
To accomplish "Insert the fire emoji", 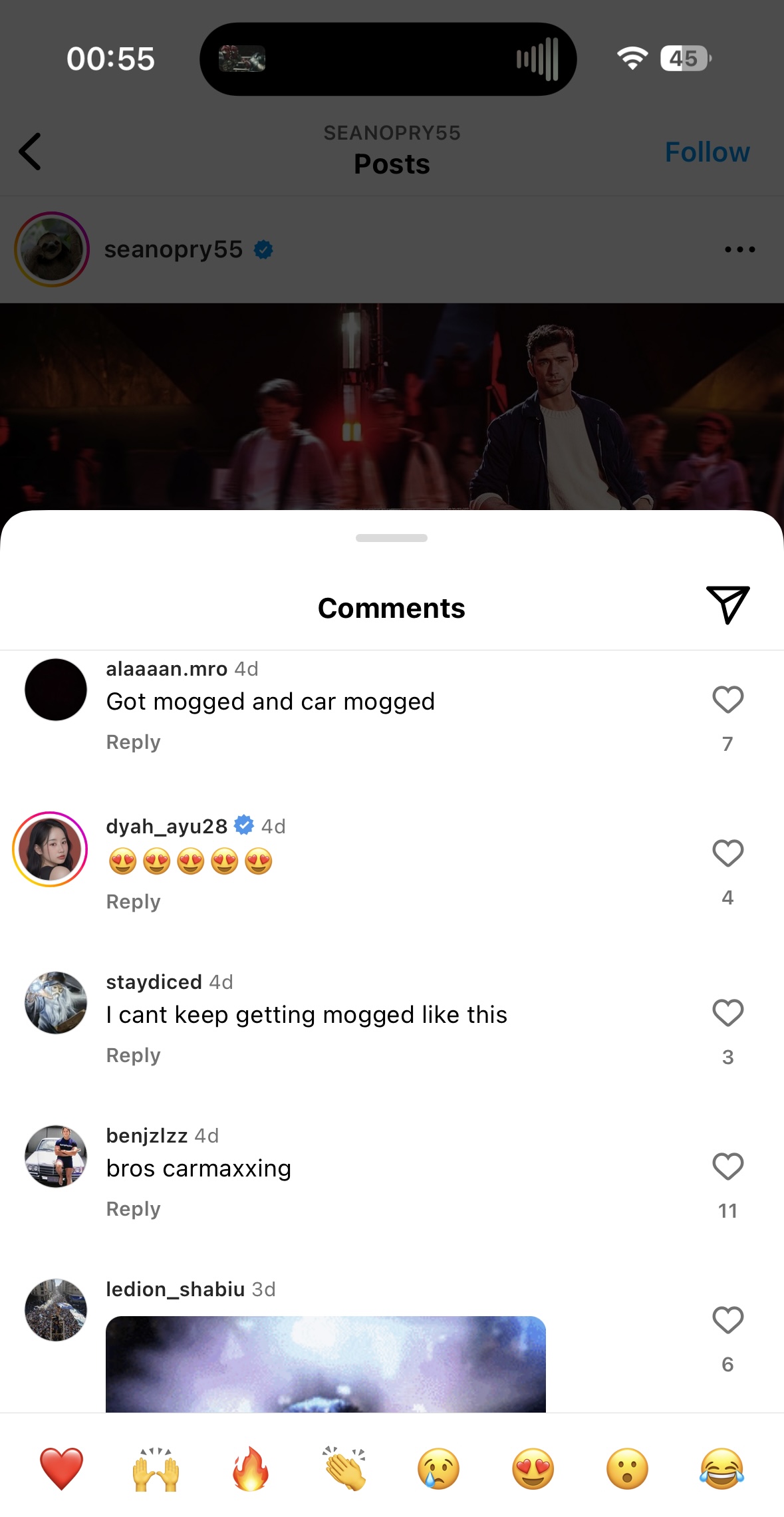I will (250, 1468).
